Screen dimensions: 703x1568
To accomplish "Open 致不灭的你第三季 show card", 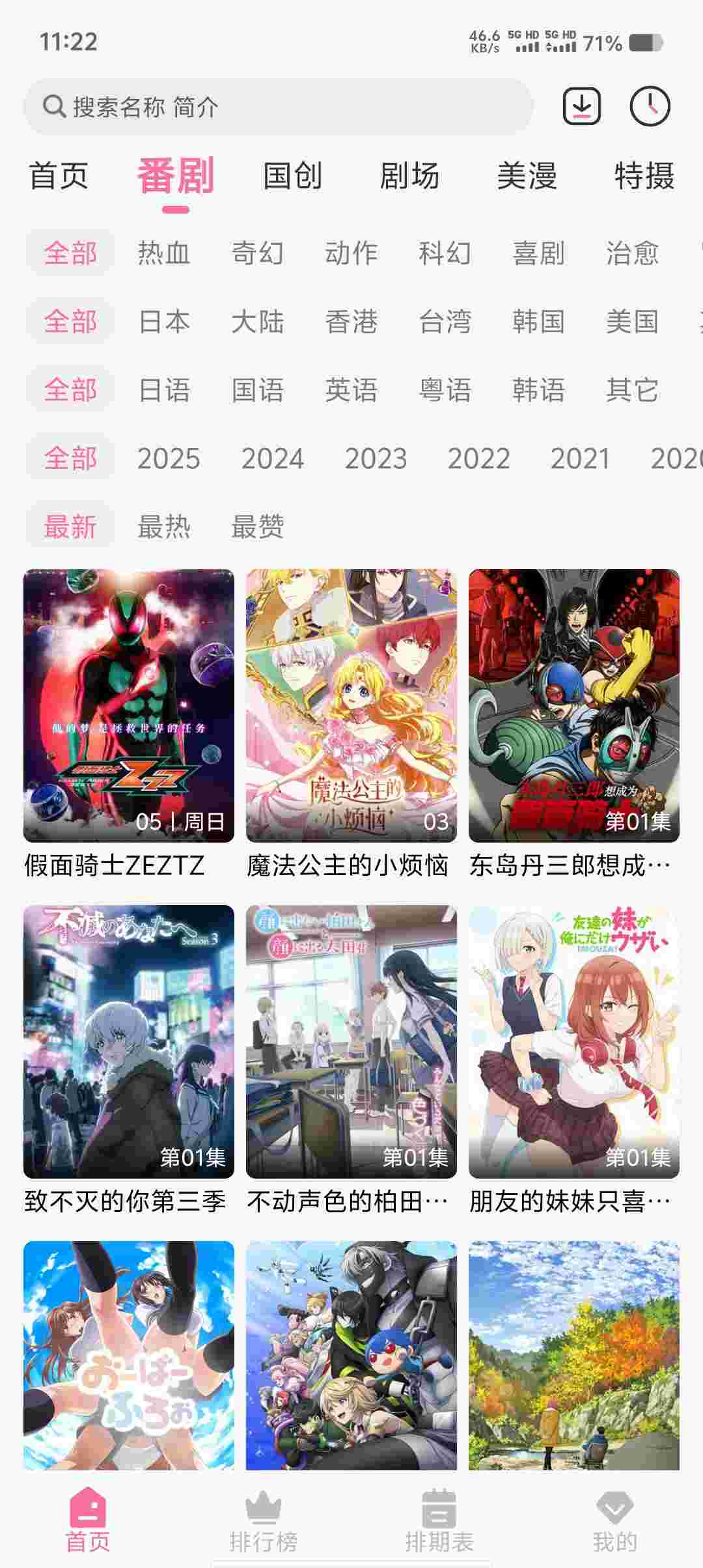I will [x=129, y=1042].
